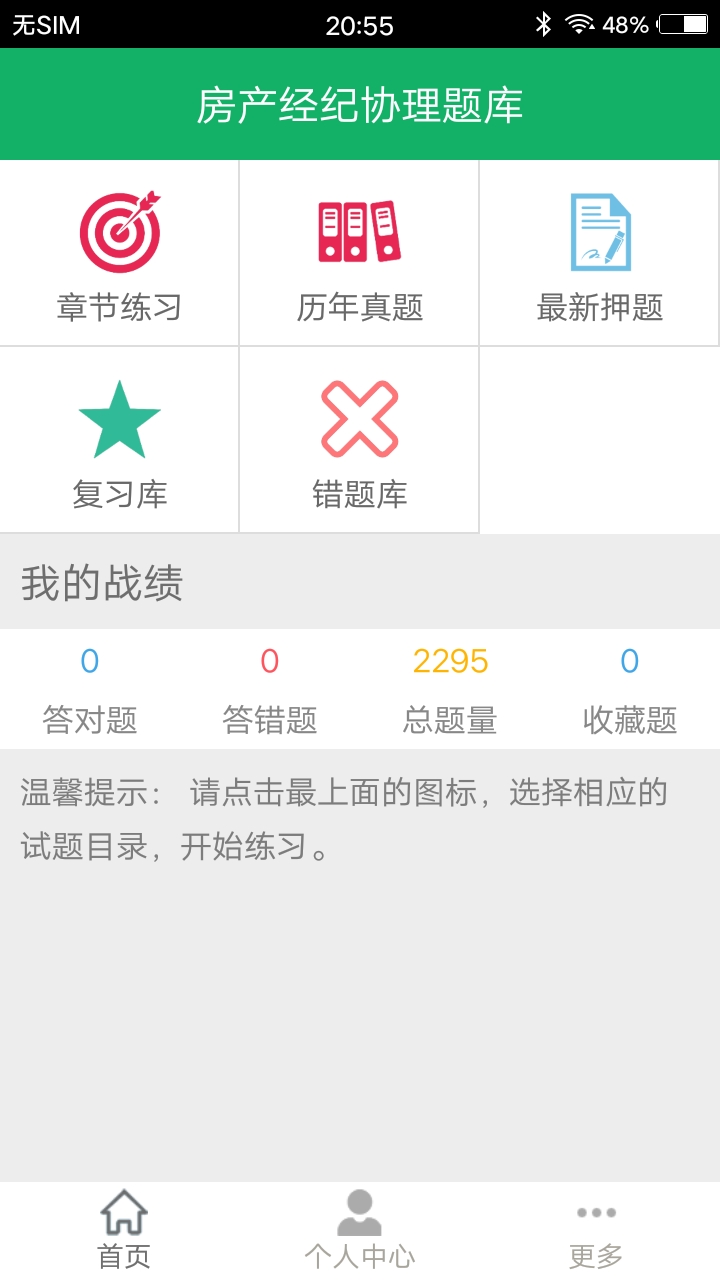The height and width of the screenshot is (1280, 720).
Task: Open 错题库 (wrong answers) X icon
Action: pos(358,418)
